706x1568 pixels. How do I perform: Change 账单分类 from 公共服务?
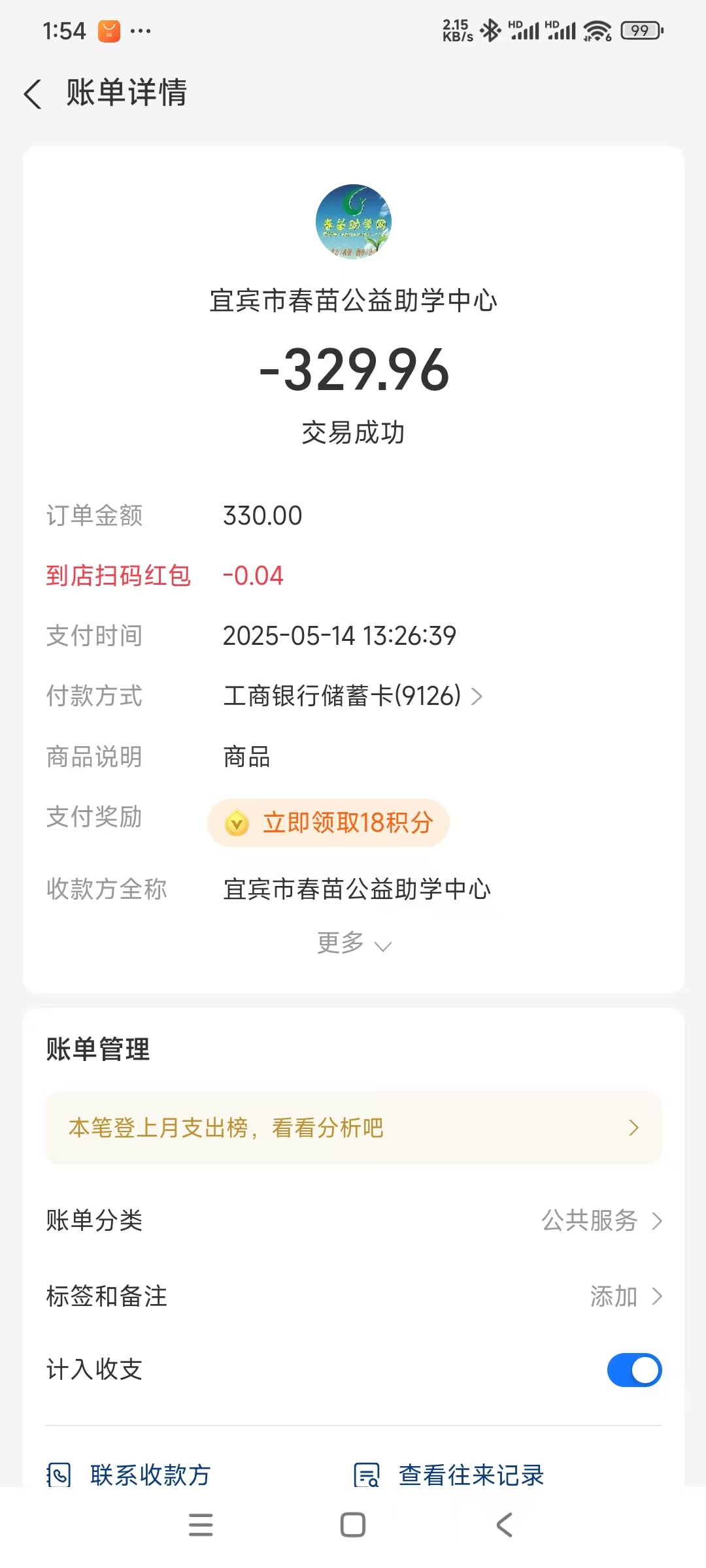click(354, 1220)
